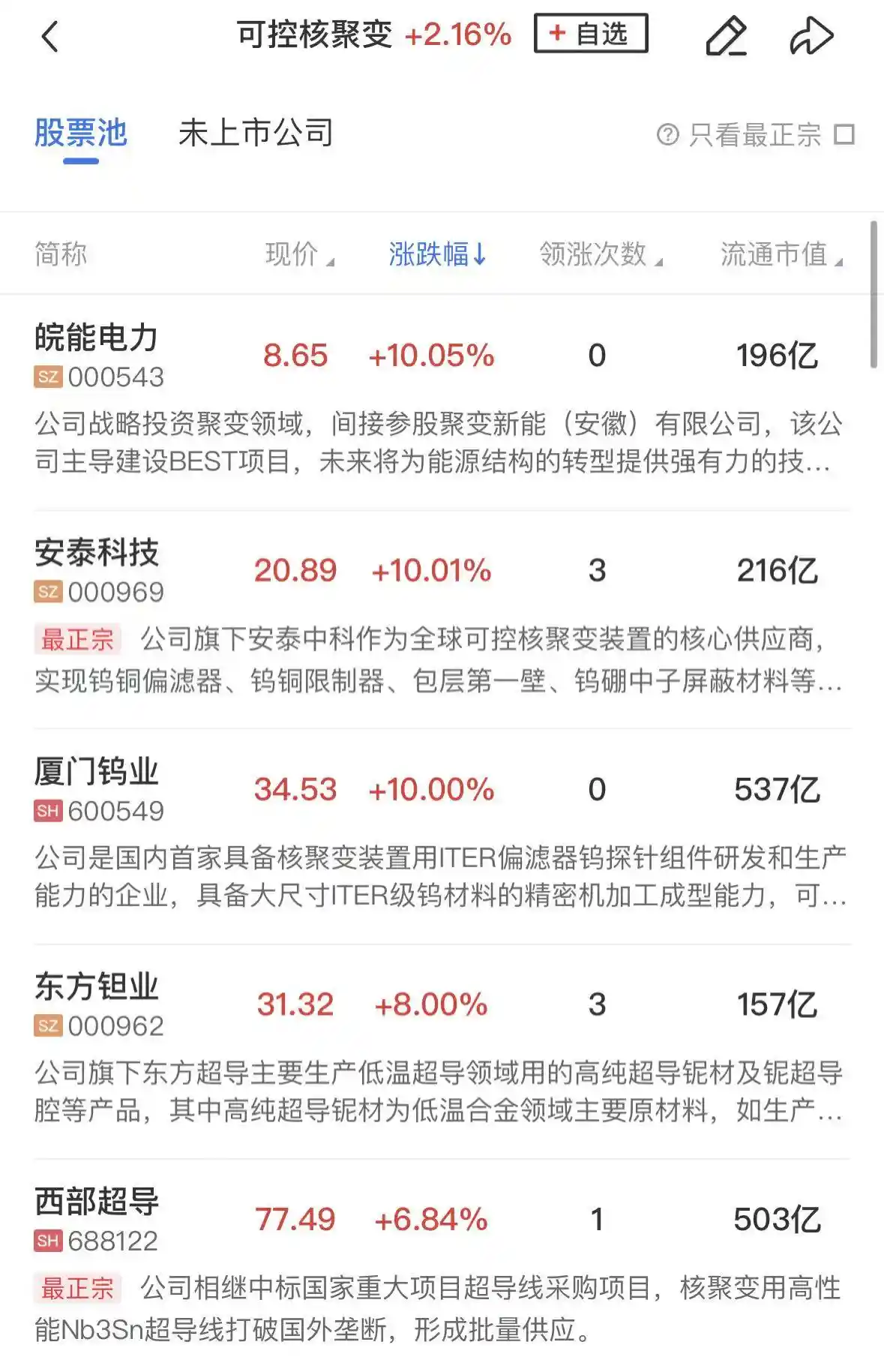The height and width of the screenshot is (1372, 884).
Task: Open the edit pencil icon in header
Action: pyautogui.click(x=728, y=35)
